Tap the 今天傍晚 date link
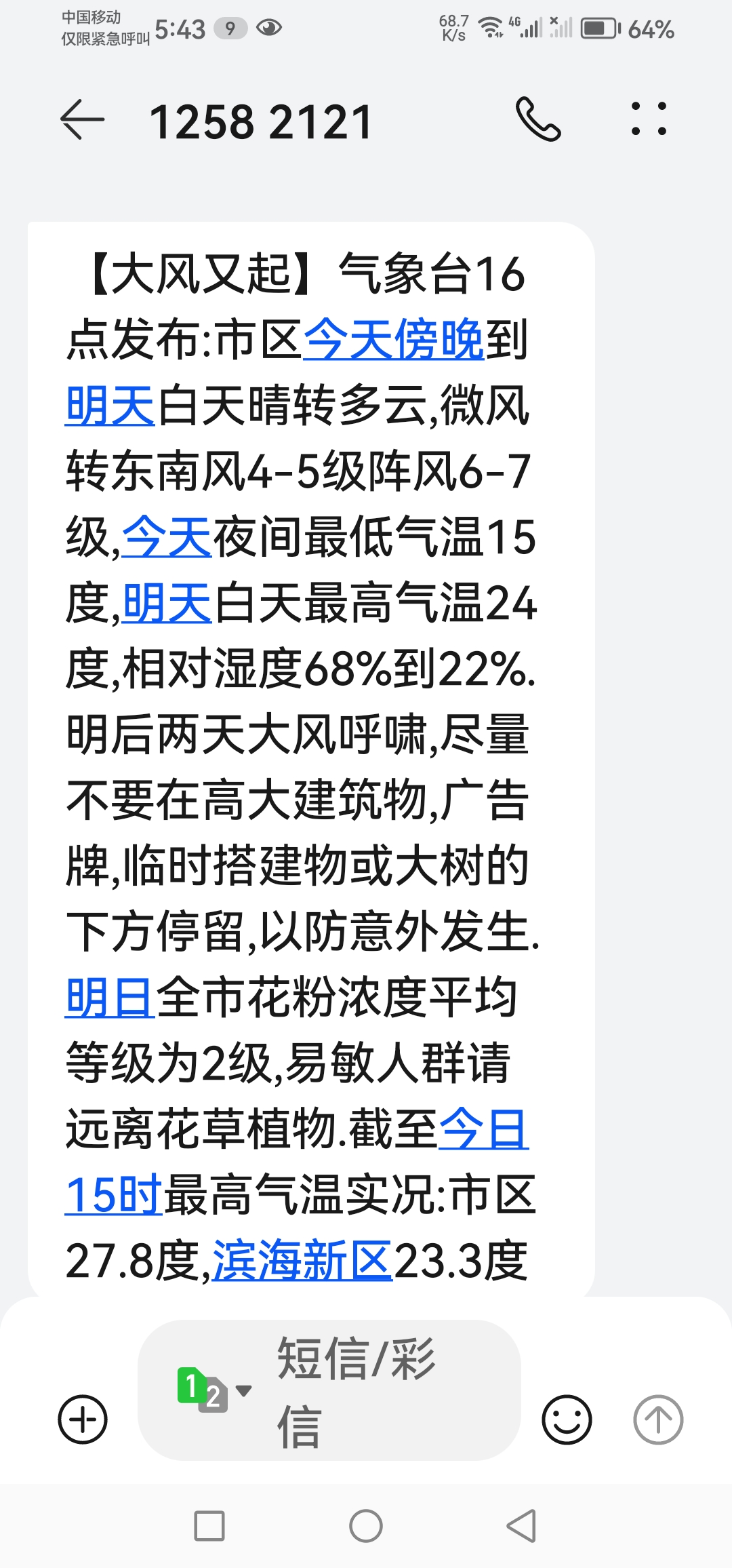732x1568 pixels. [x=393, y=339]
